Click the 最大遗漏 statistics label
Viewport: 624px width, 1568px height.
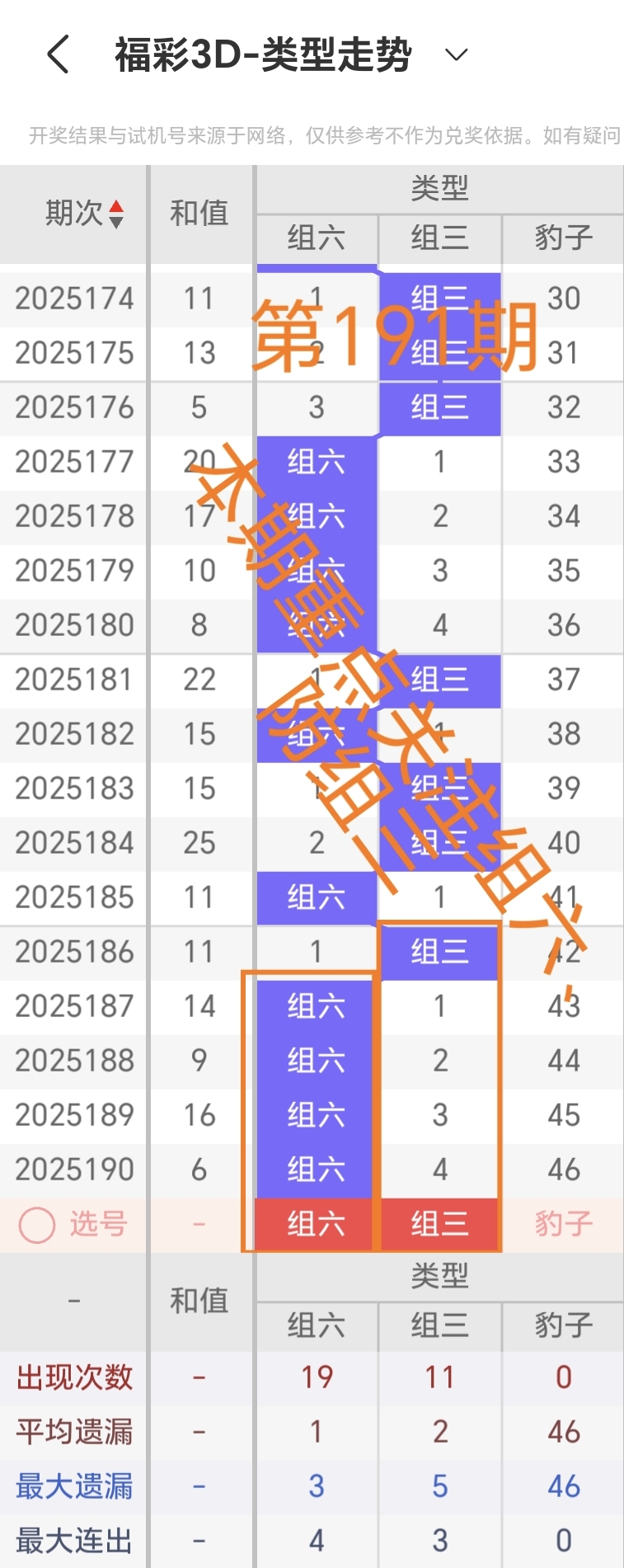coord(73,1486)
